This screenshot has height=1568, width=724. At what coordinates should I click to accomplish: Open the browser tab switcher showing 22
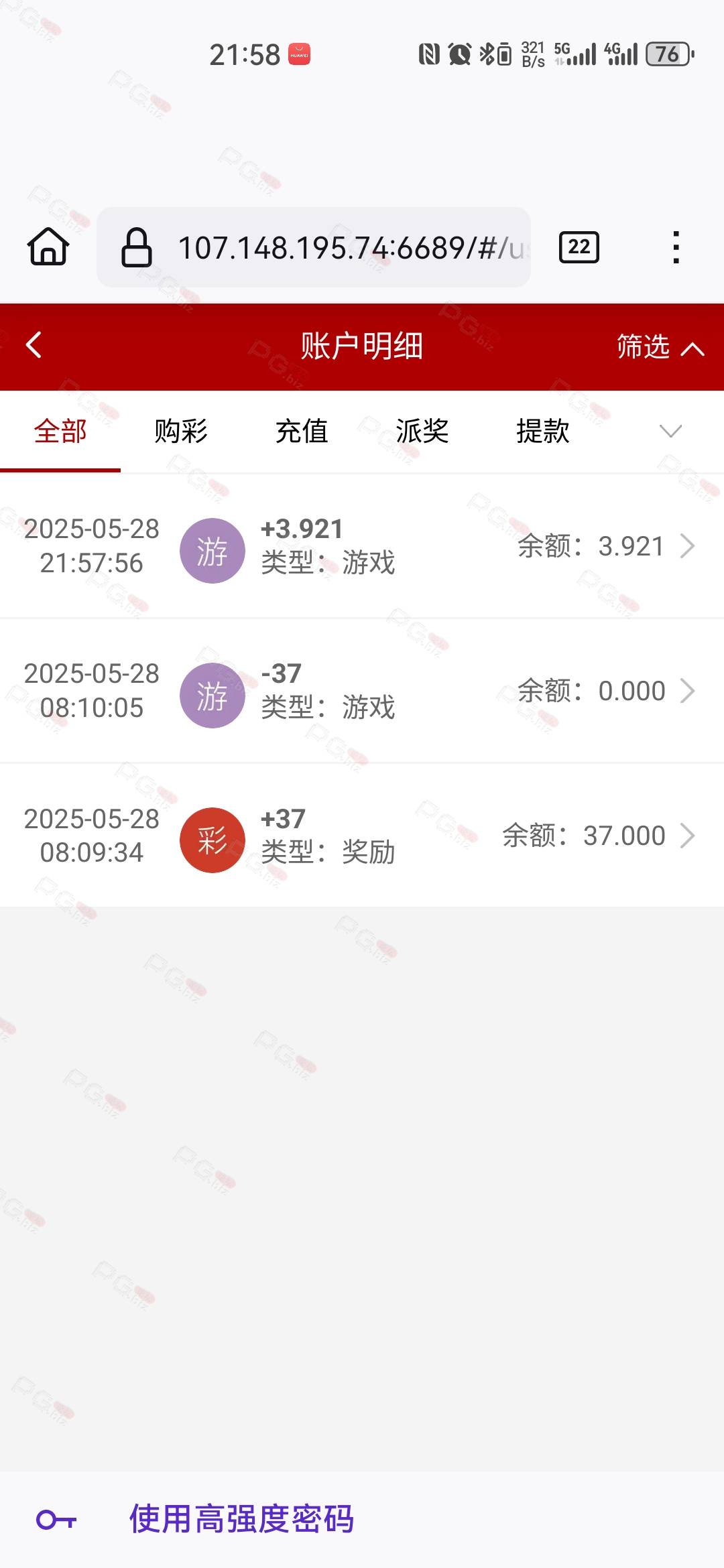click(579, 247)
